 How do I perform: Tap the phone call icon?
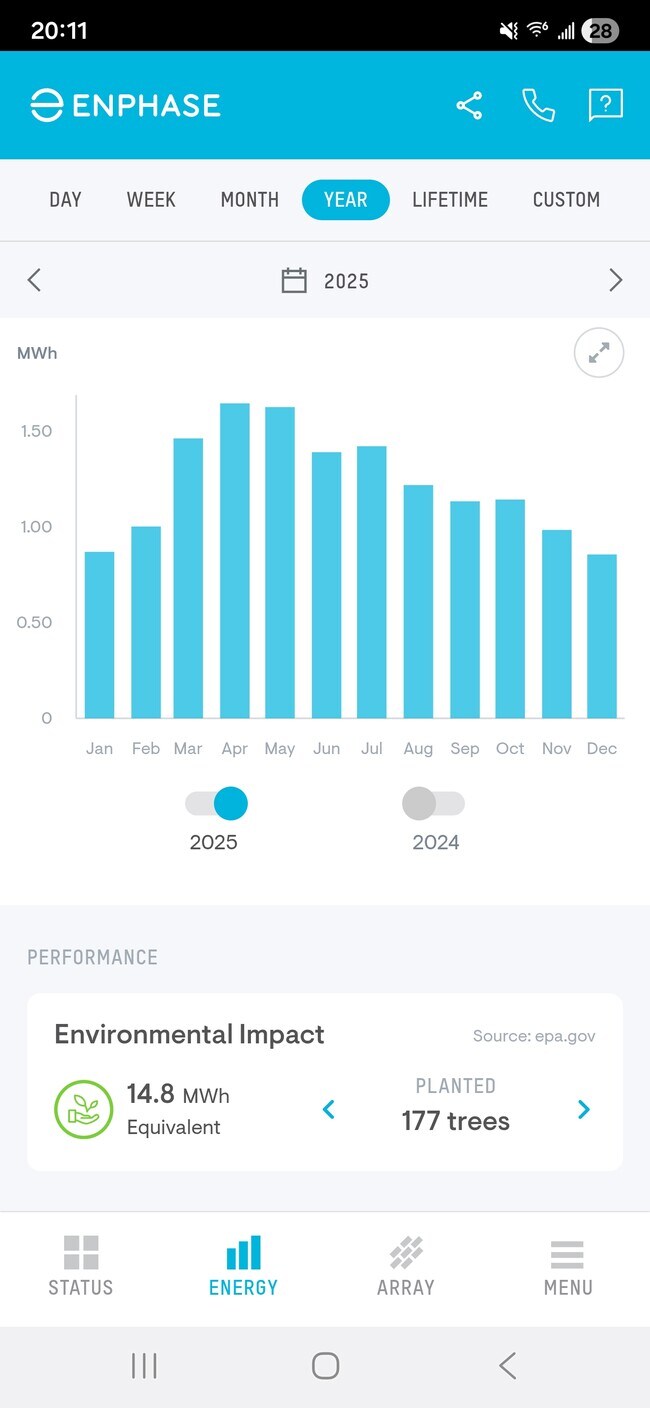pyautogui.click(x=538, y=105)
